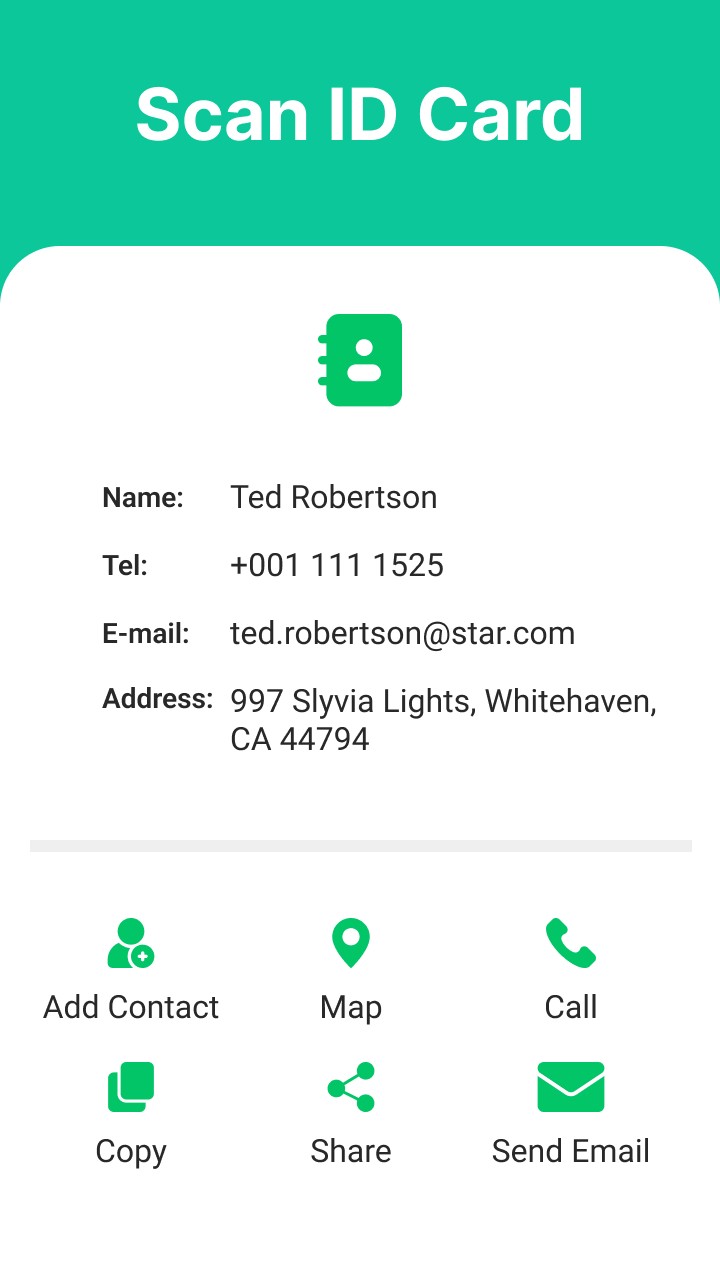This screenshot has height=1280, width=720.
Task: Share the scanned ID card info
Action: (x=350, y=1112)
